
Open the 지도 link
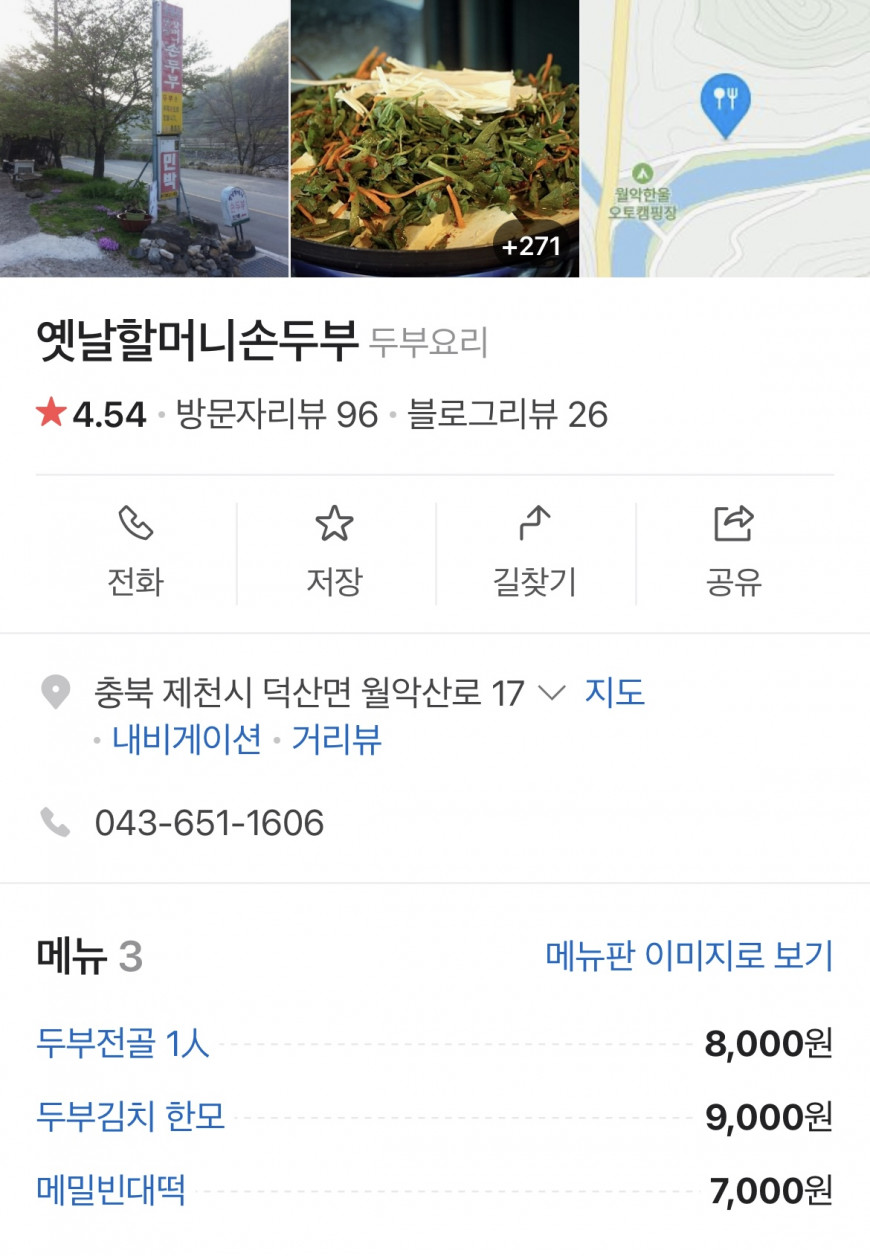[614, 693]
